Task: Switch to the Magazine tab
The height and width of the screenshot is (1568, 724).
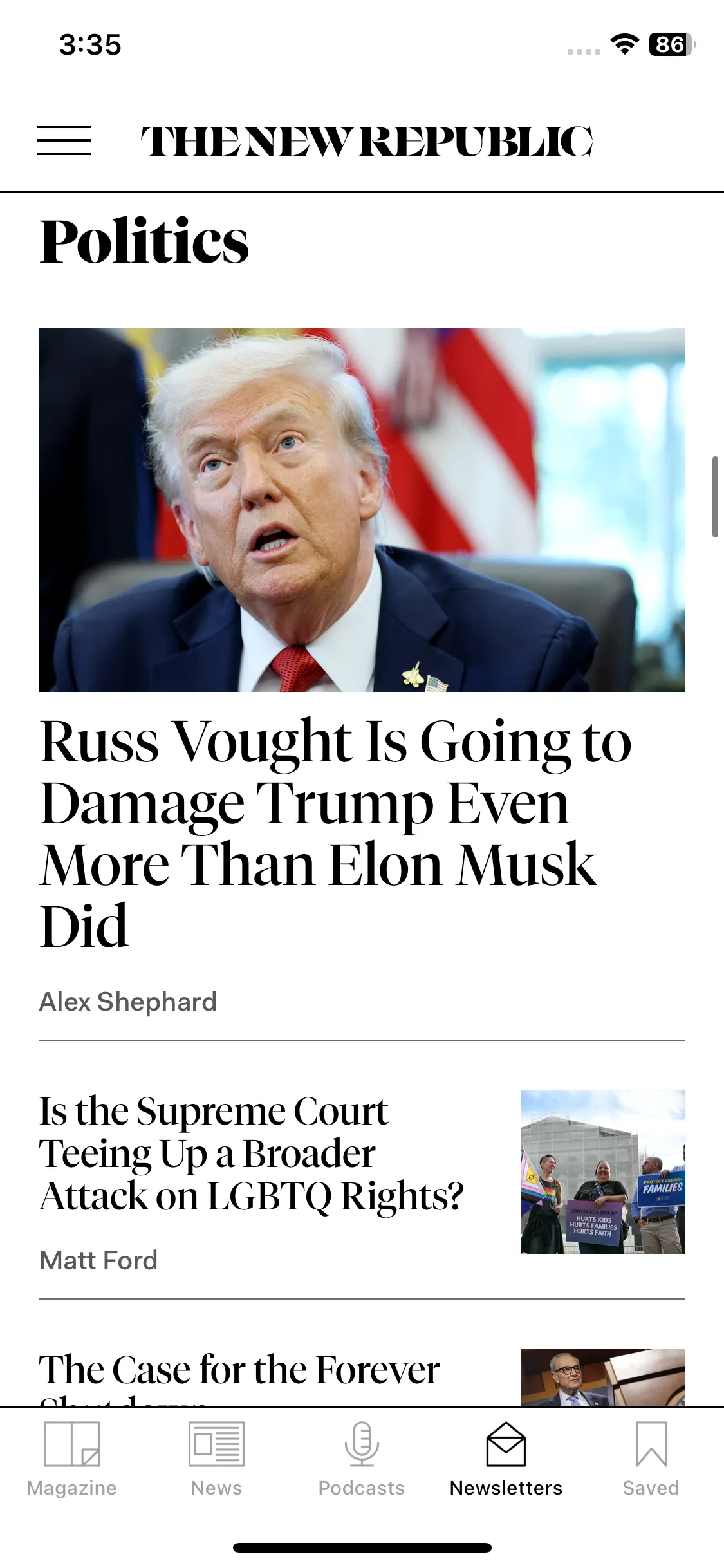Action: 71,1459
